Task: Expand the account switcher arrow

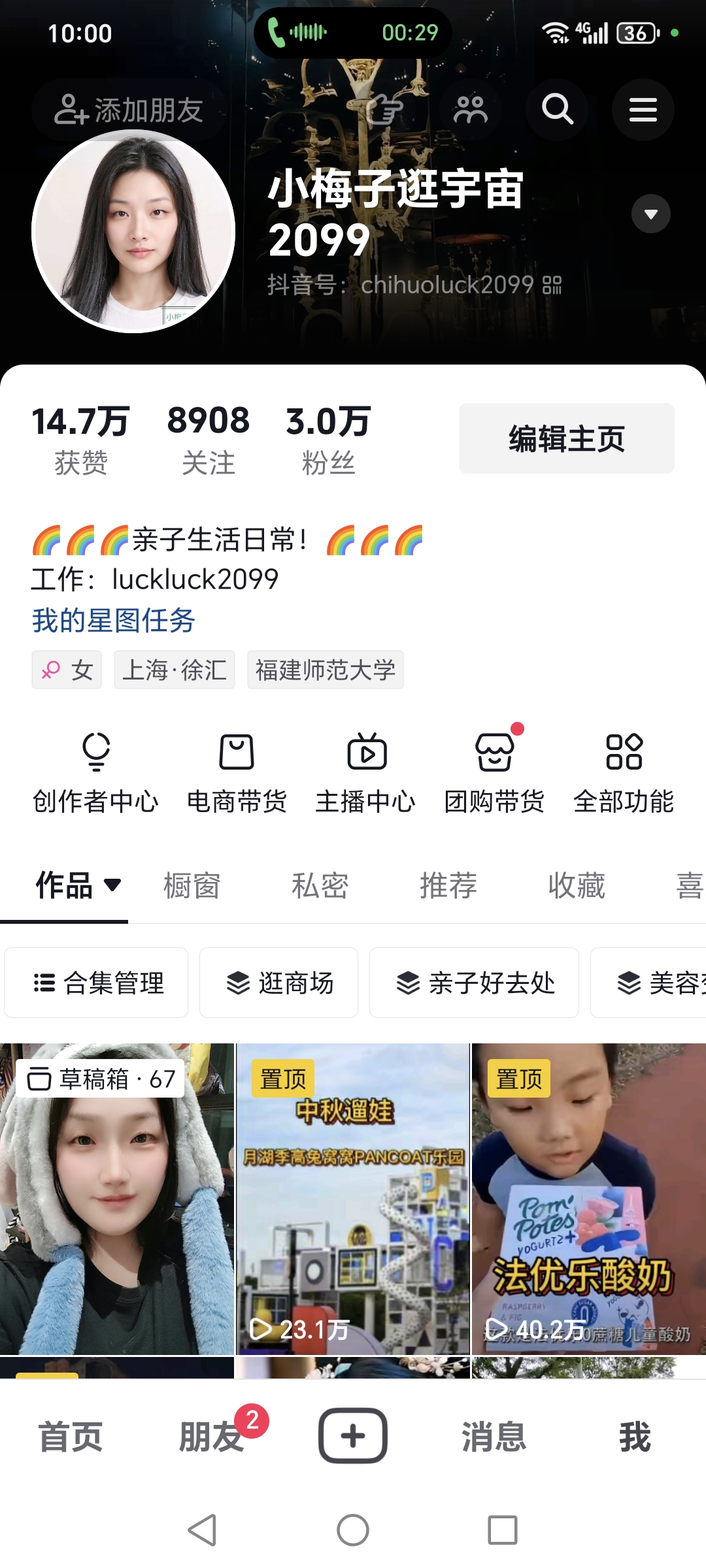Action: (650, 214)
